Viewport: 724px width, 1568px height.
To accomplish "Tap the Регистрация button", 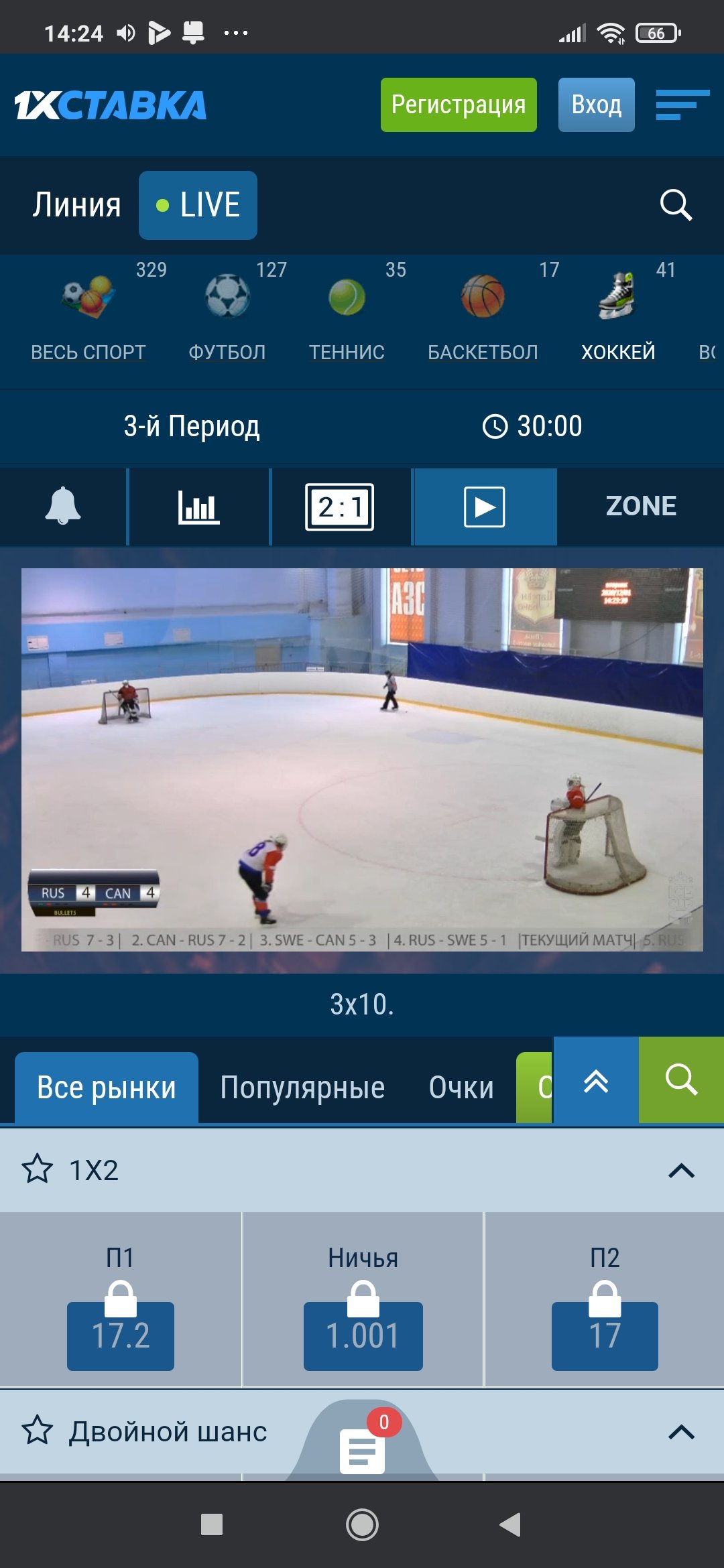I will click(x=459, y=105).
